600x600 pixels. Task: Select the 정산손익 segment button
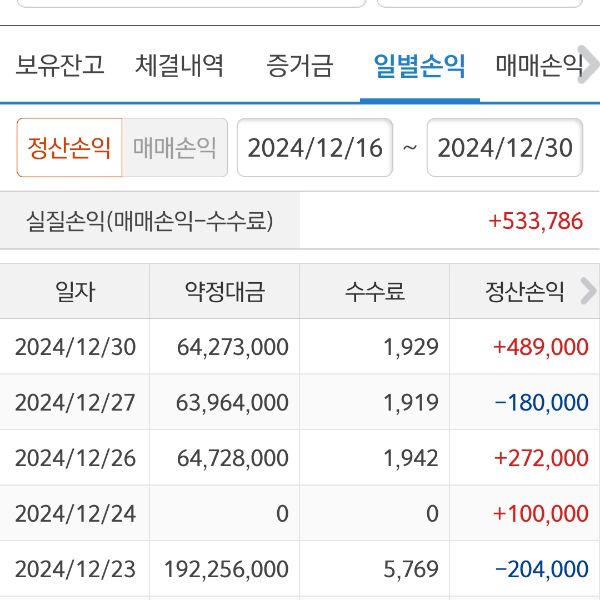[69, 148]
